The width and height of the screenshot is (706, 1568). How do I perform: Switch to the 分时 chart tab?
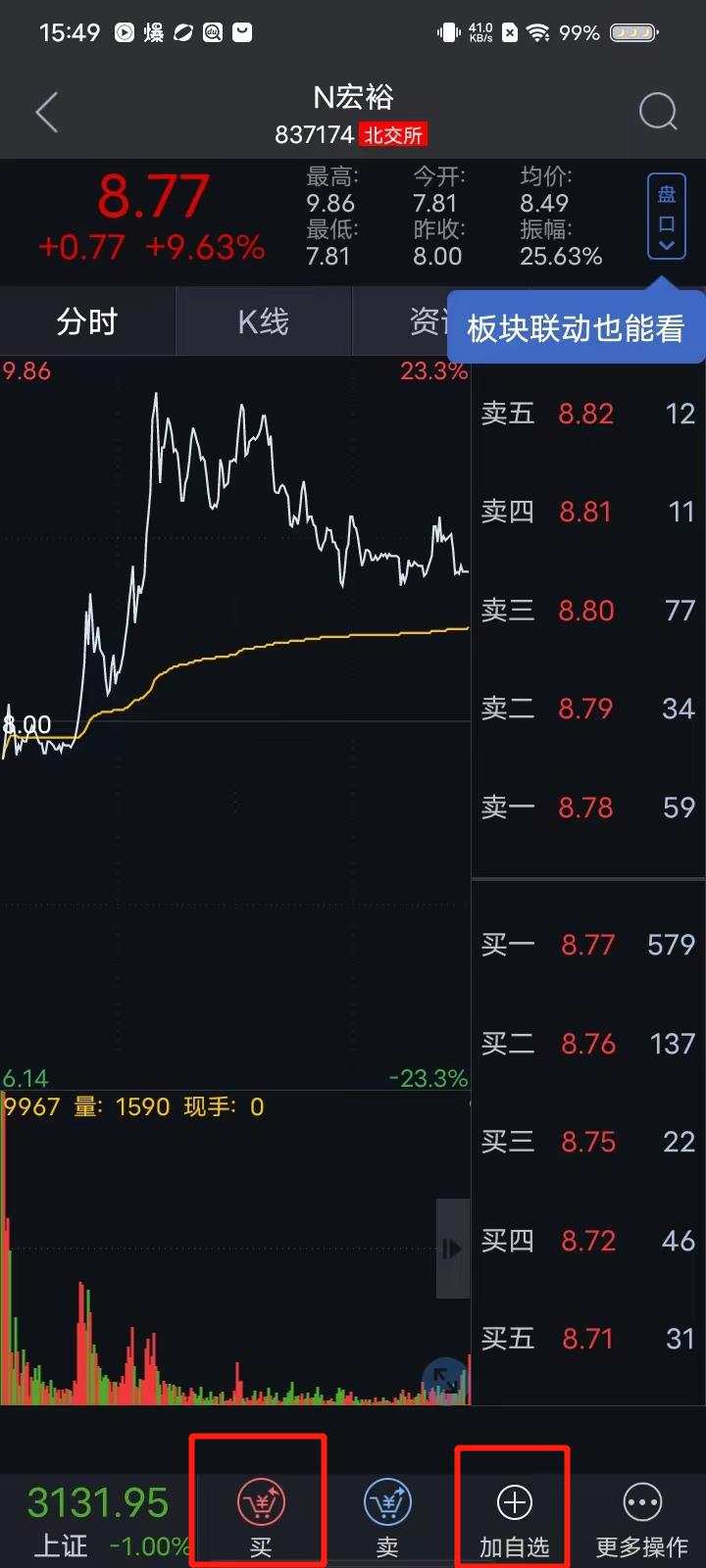coord(87,321)
